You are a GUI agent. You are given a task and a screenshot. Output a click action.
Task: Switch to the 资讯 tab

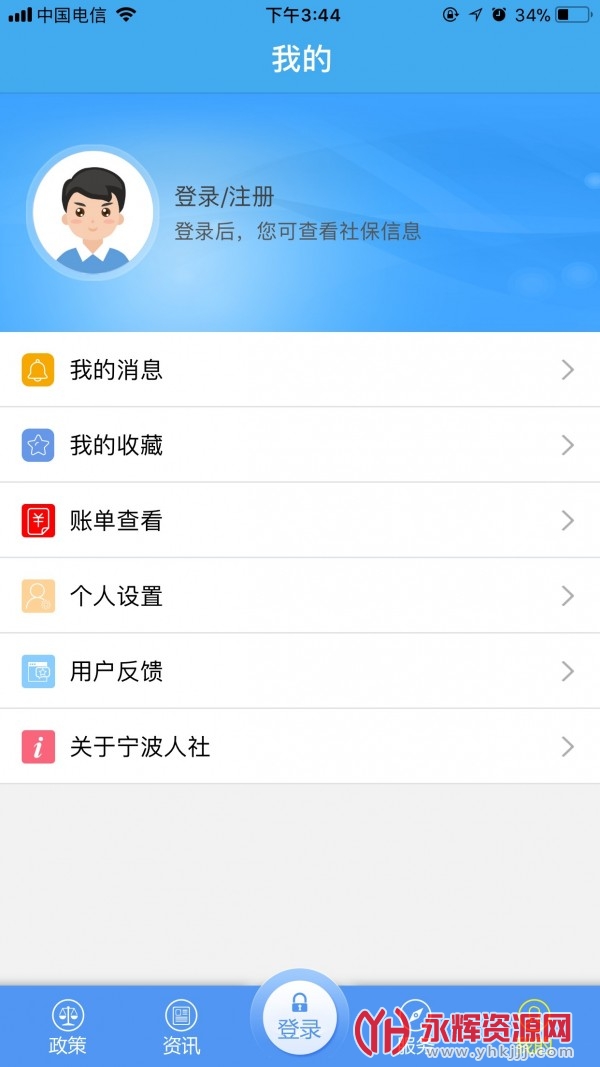tap(181, 1027)
